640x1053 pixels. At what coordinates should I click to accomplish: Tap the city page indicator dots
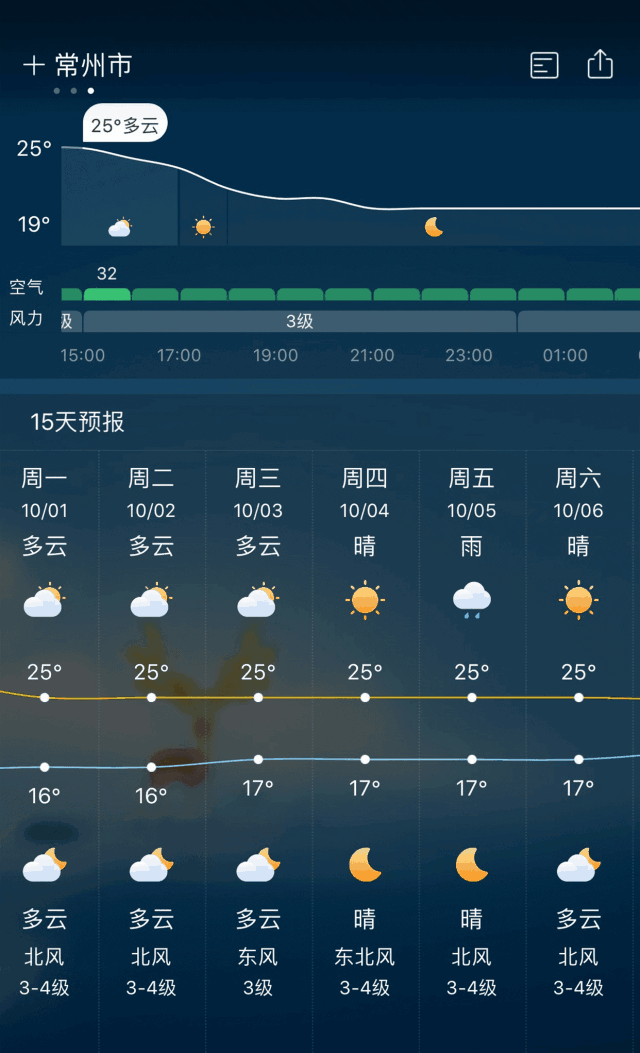pyautogui.click(x=74, y=91)
